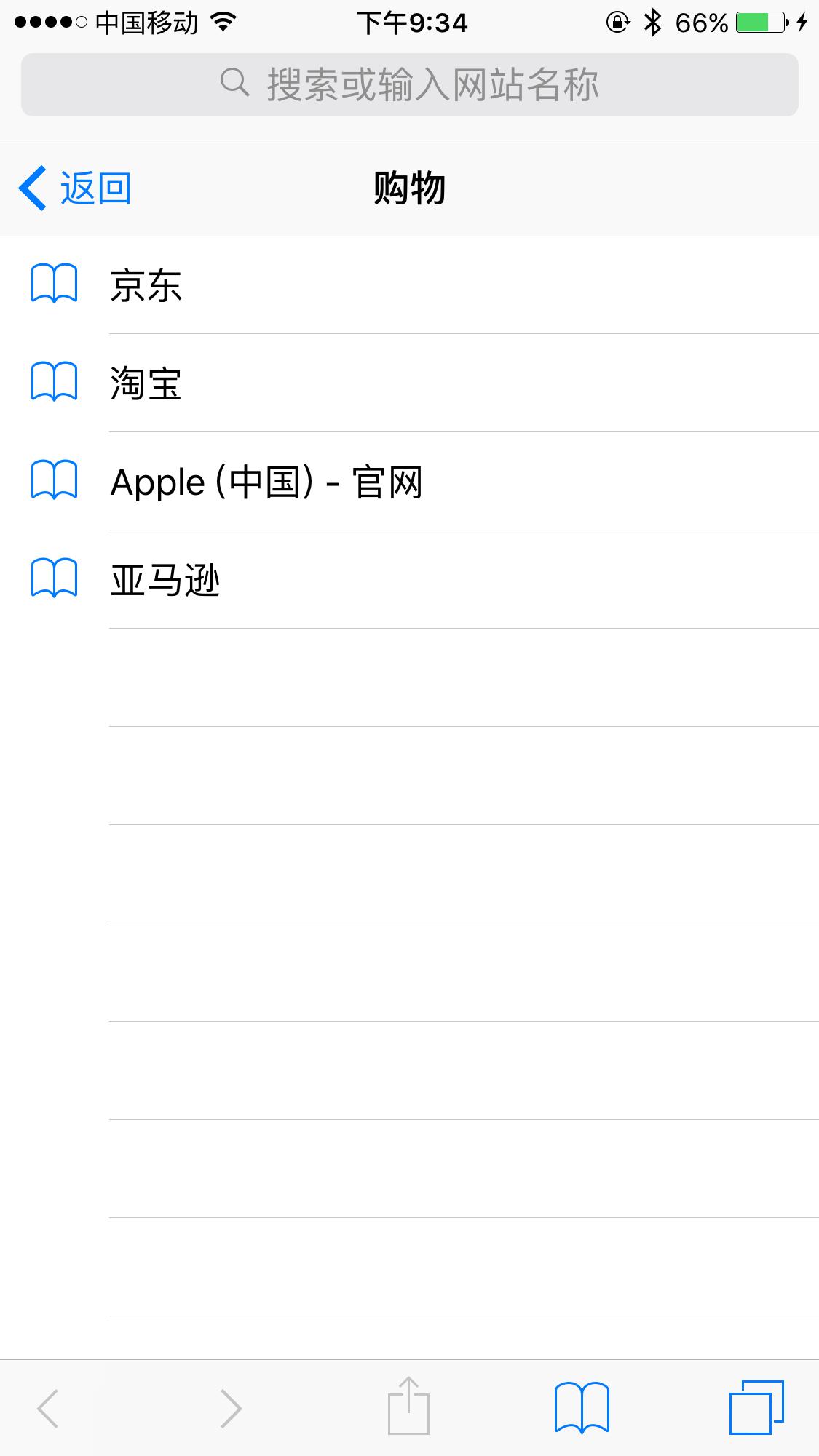819x1456 pixels.
Task: Tap the bookmark icon beside 亚马逊
Action: [x=55, y=578]
